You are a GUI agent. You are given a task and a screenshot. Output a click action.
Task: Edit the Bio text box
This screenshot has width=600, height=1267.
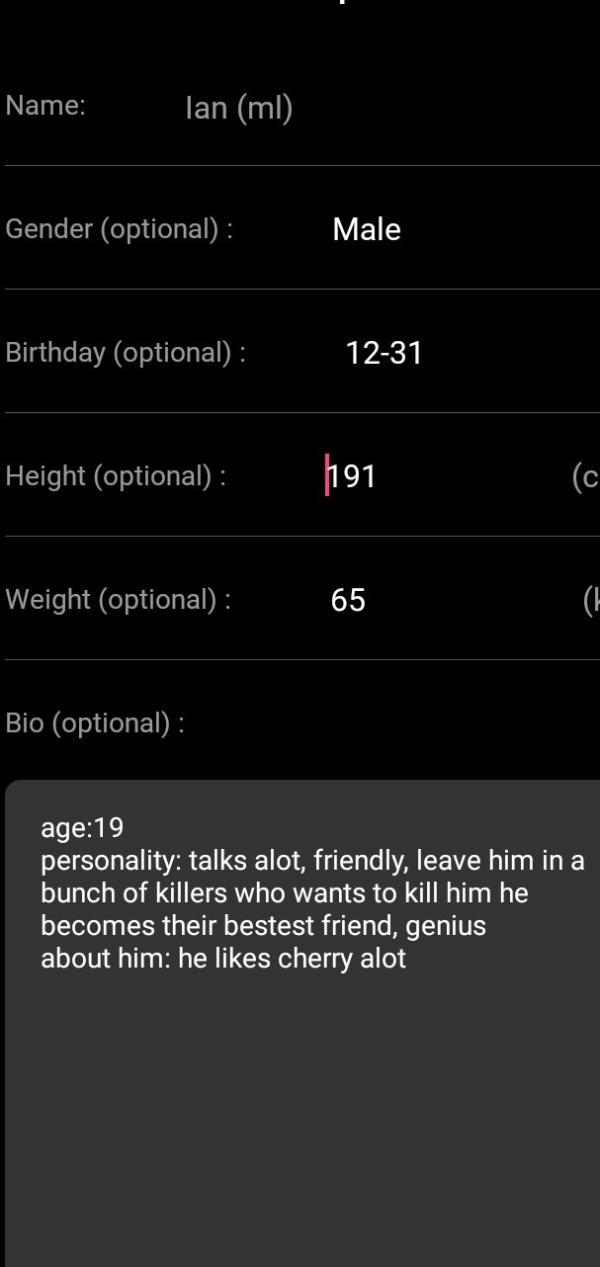(302, 1020)
